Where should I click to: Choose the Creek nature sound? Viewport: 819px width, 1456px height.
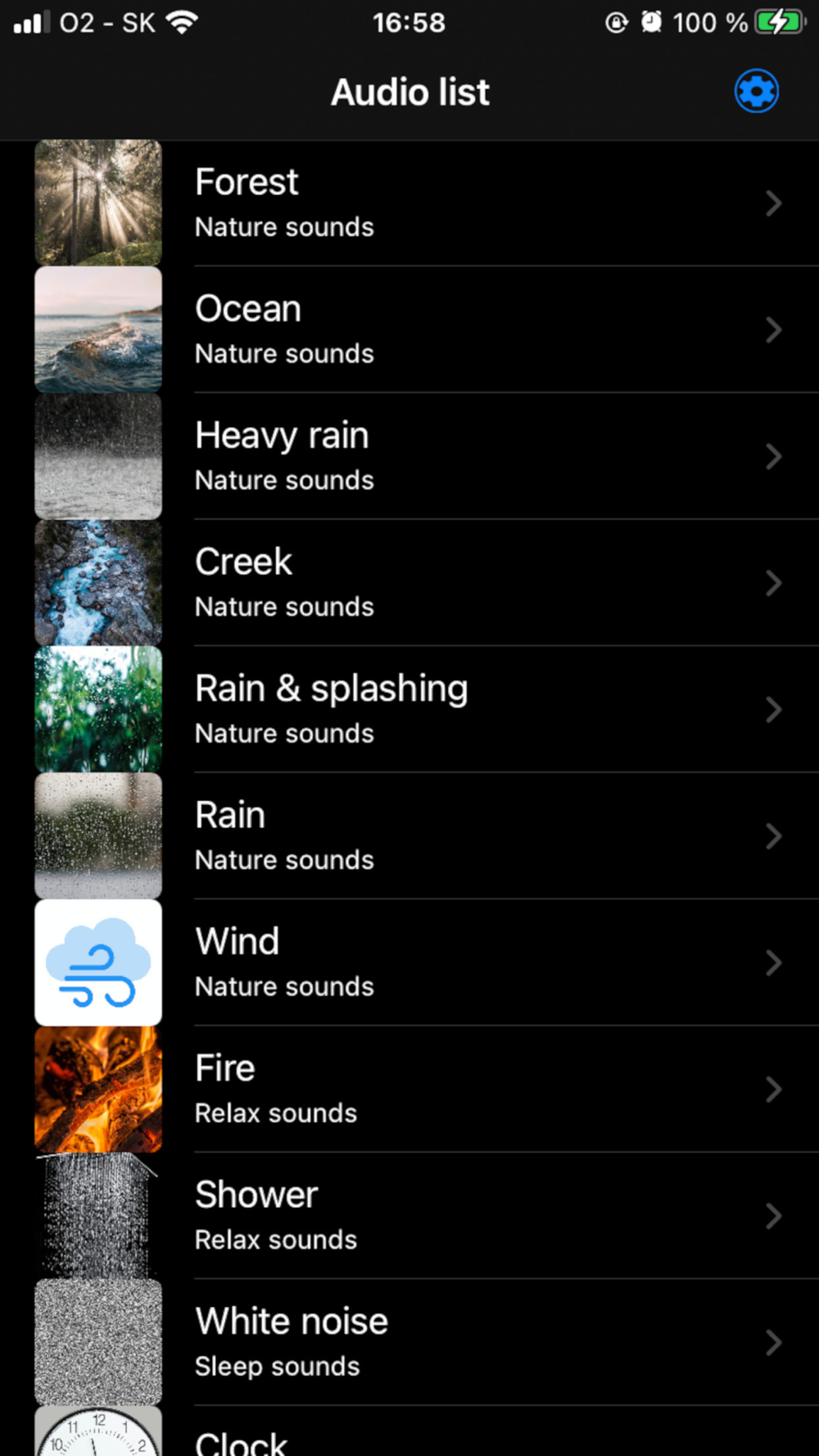pos(409,583)
